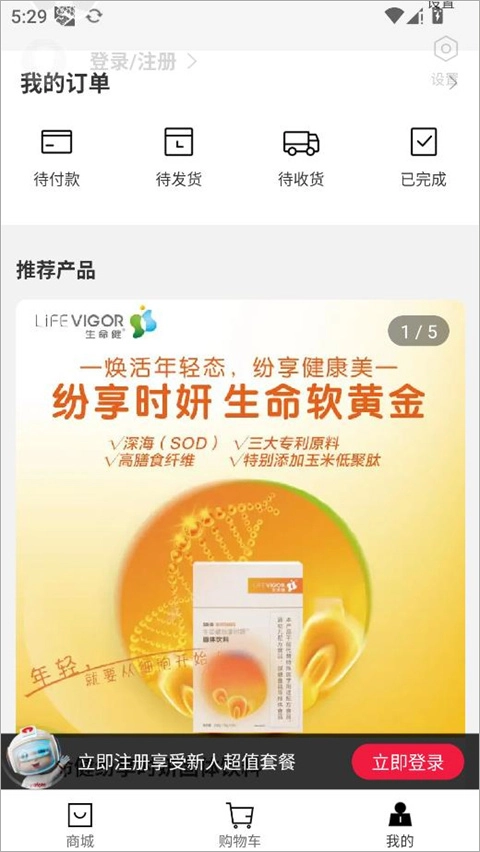
Task: View 待收货 orders
Action: click(301, 157)
